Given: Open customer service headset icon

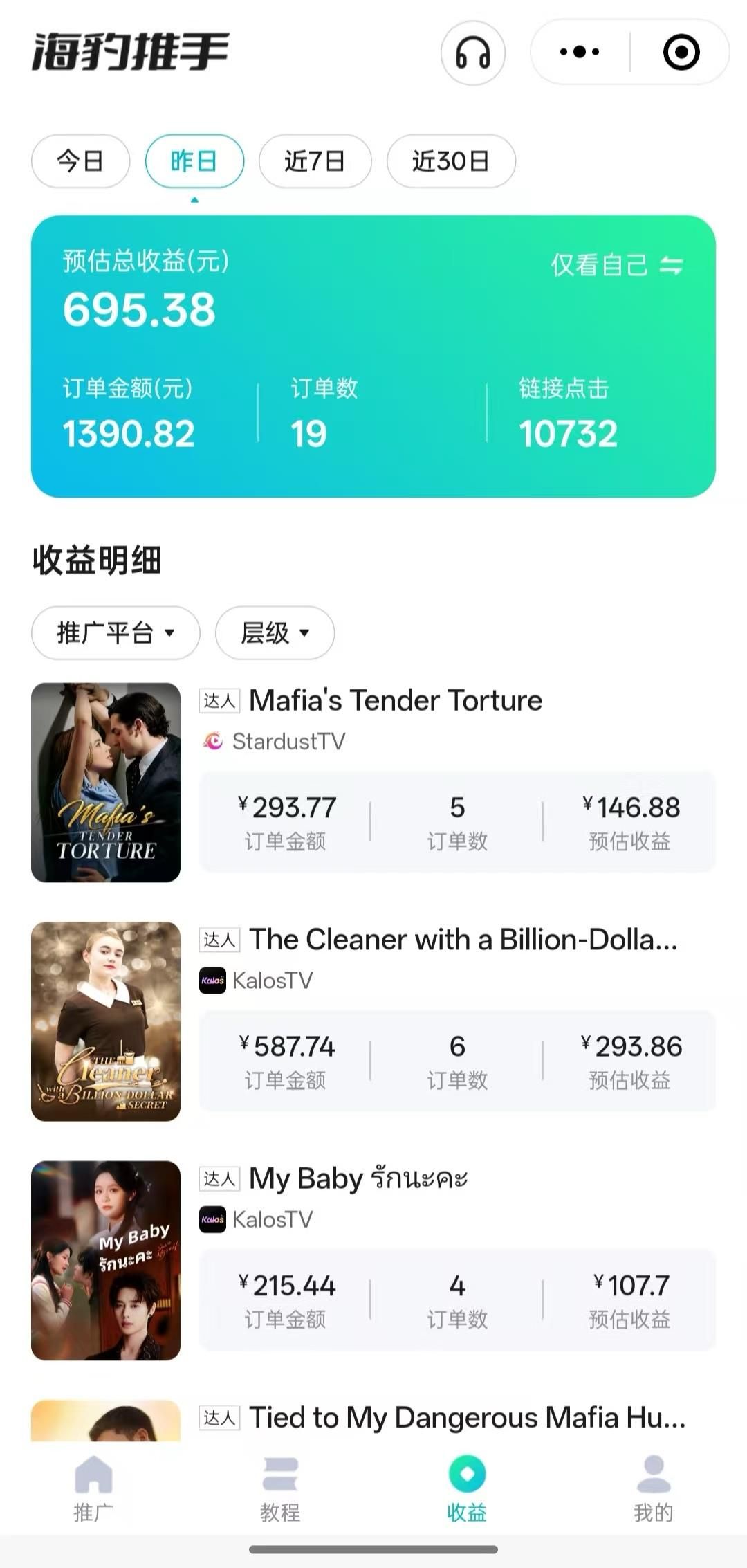Looking at the screenshot, I should point(473,53).
